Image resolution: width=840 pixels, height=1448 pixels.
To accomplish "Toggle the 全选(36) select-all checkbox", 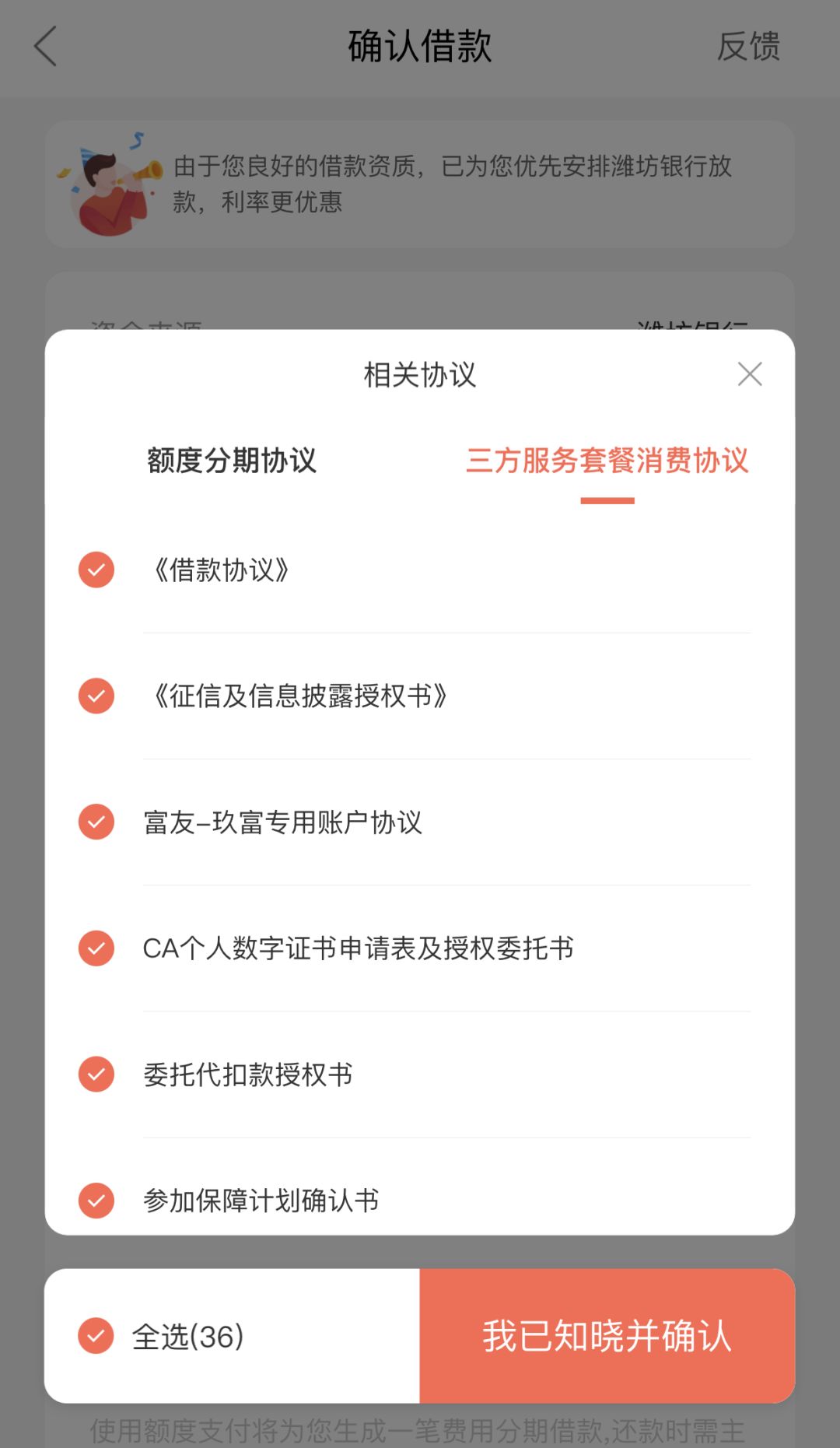I will pyautogui.click(x=96, y=1336).
